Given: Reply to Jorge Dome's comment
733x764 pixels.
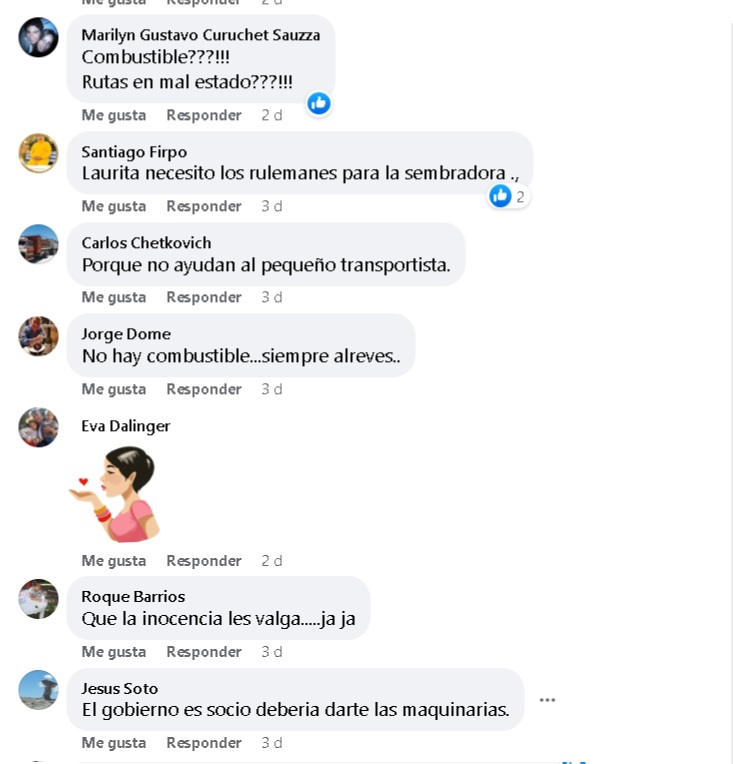Looking at the screenshot, I should (x=204, y=389).
